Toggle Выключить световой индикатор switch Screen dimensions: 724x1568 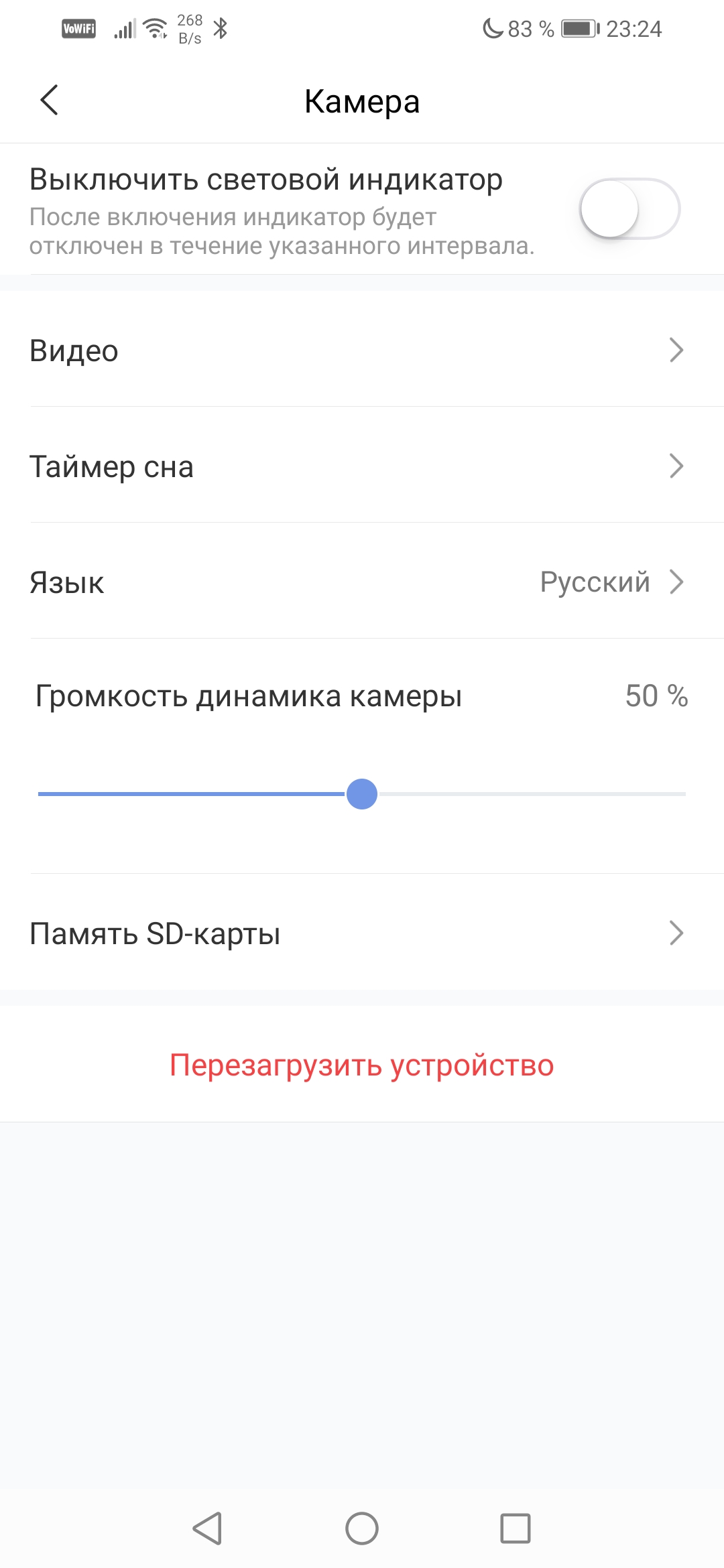coord(629,209)
